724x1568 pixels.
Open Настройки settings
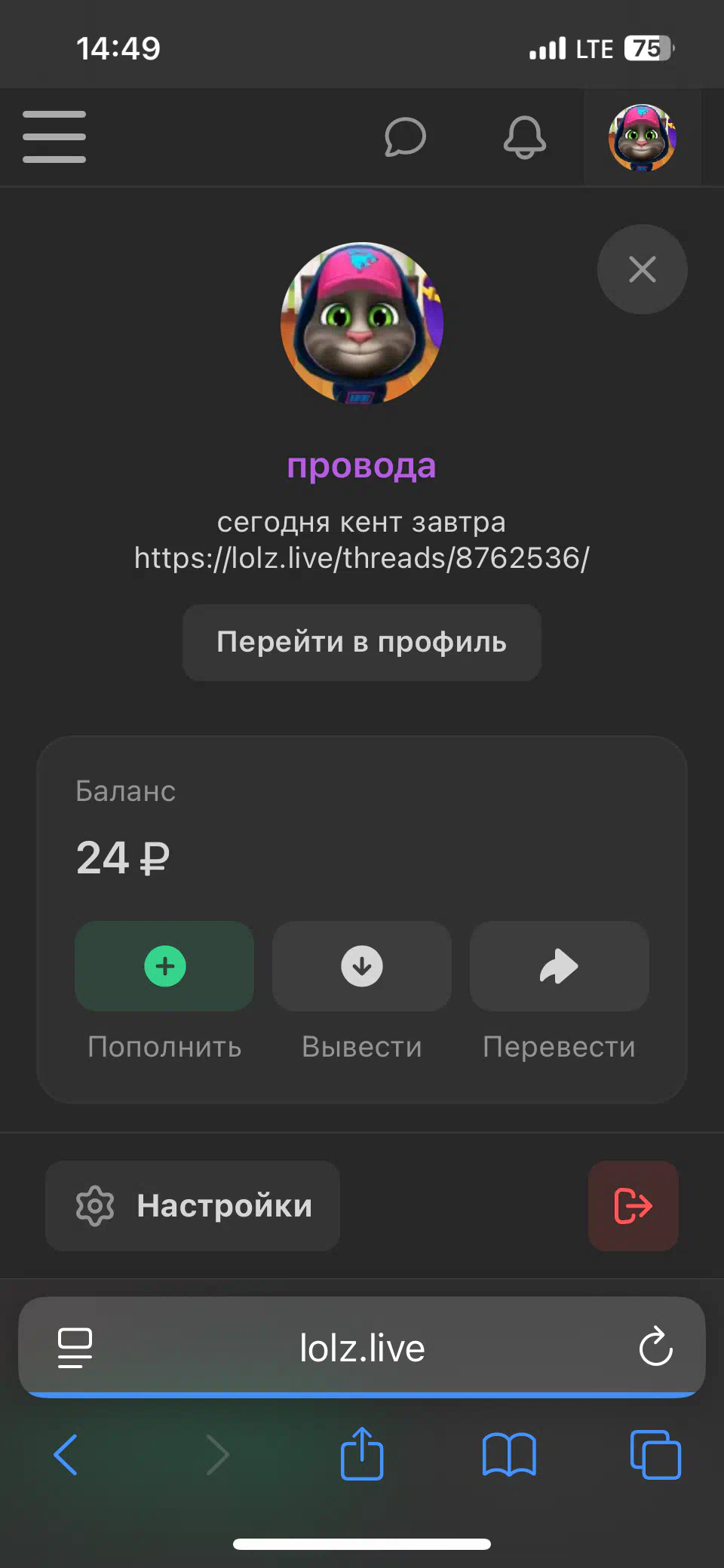point(192,1206)
